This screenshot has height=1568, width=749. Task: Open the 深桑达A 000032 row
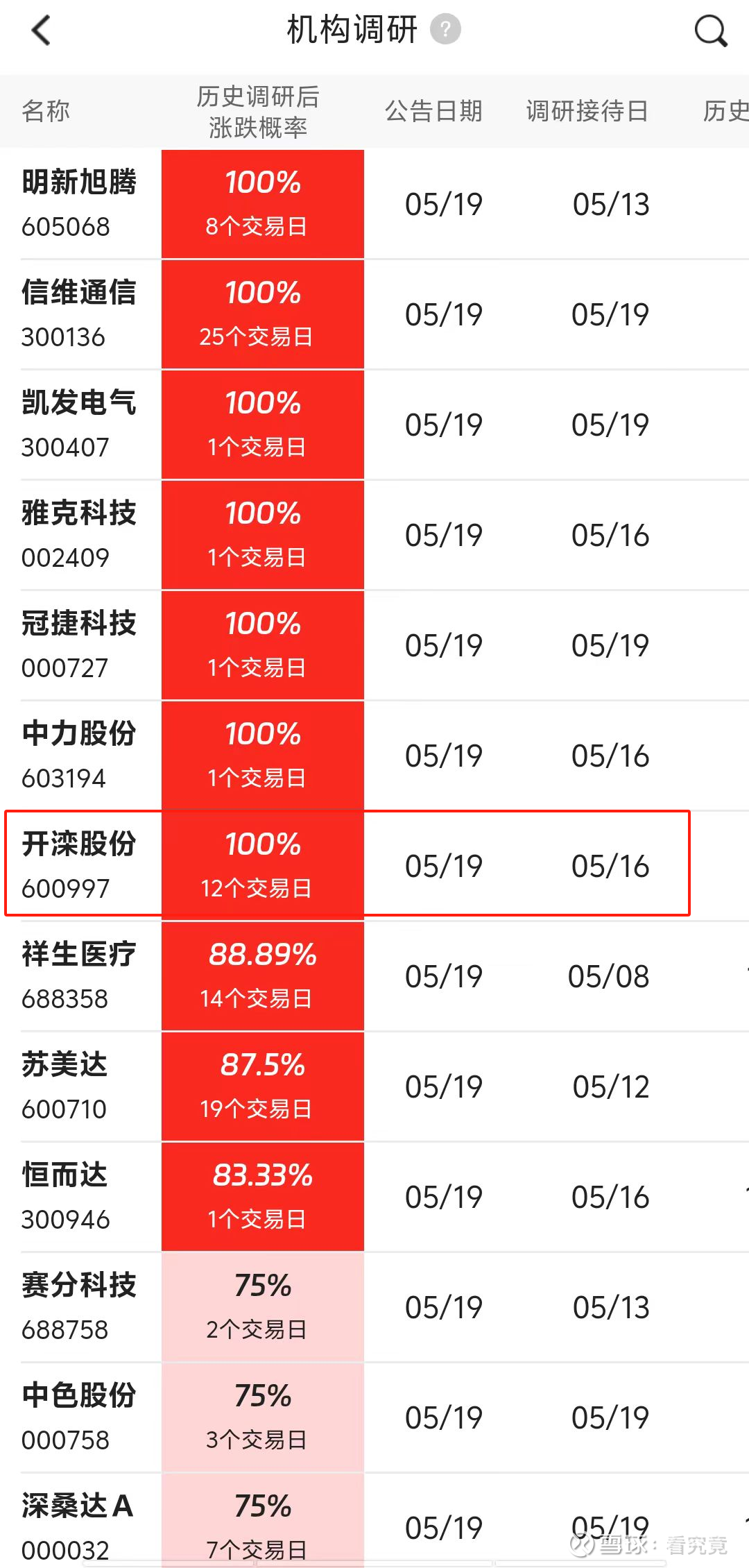(x=374, y=1521)
